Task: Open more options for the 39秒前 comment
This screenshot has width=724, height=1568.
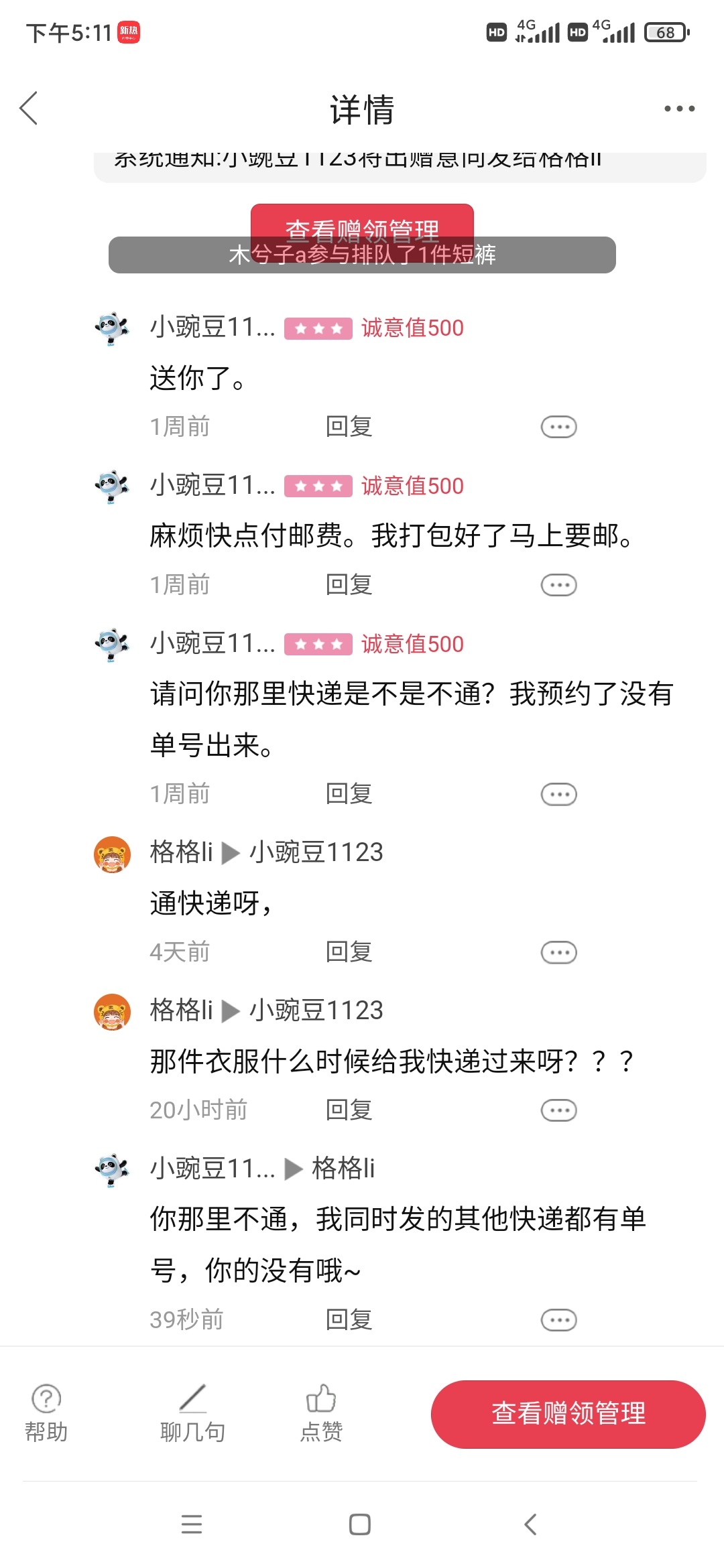Action: pos(558,1320)
